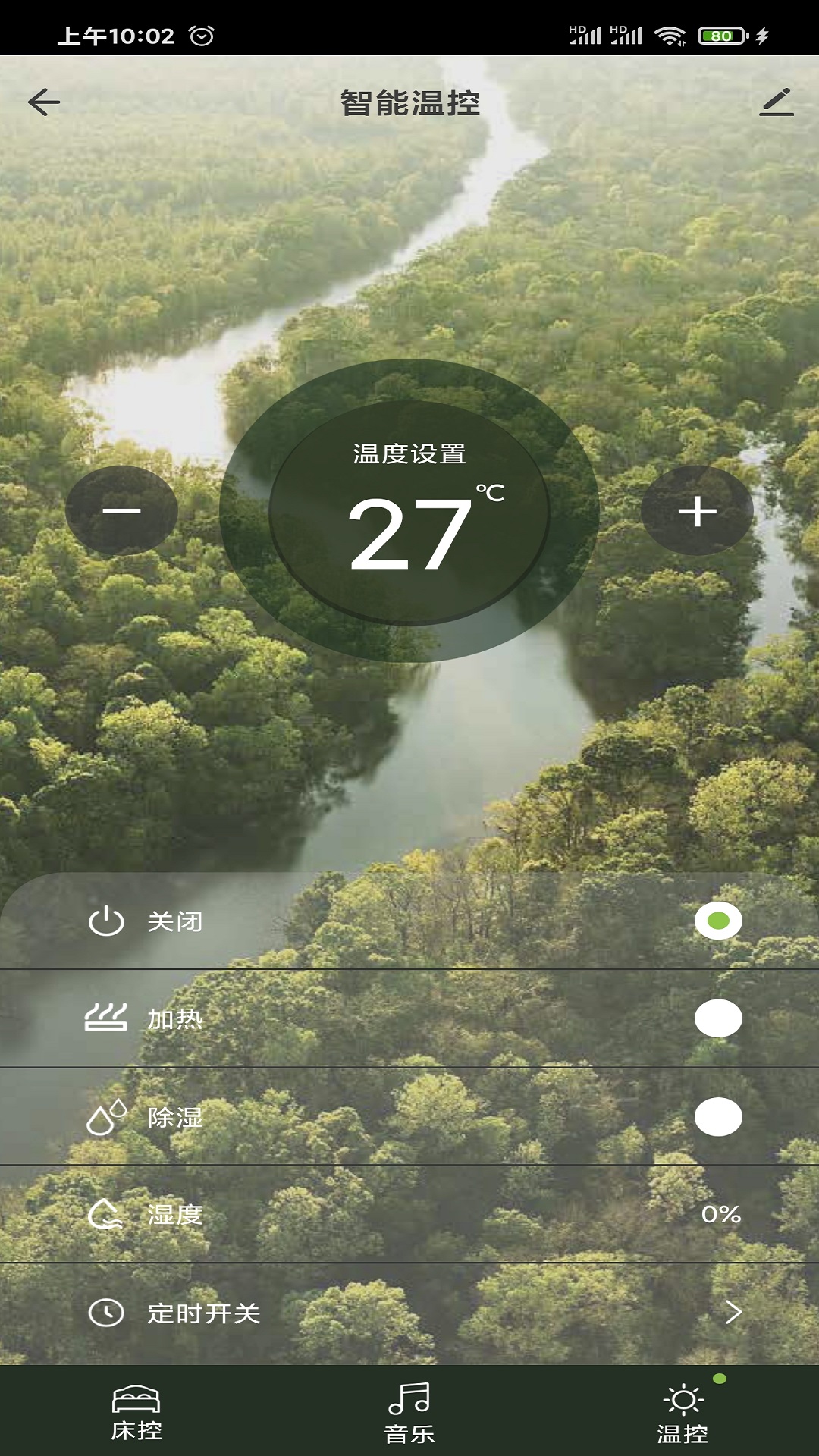The image size is (819, 1456).
Task: Open the back arrow navigation
Action: click(45, 101)
